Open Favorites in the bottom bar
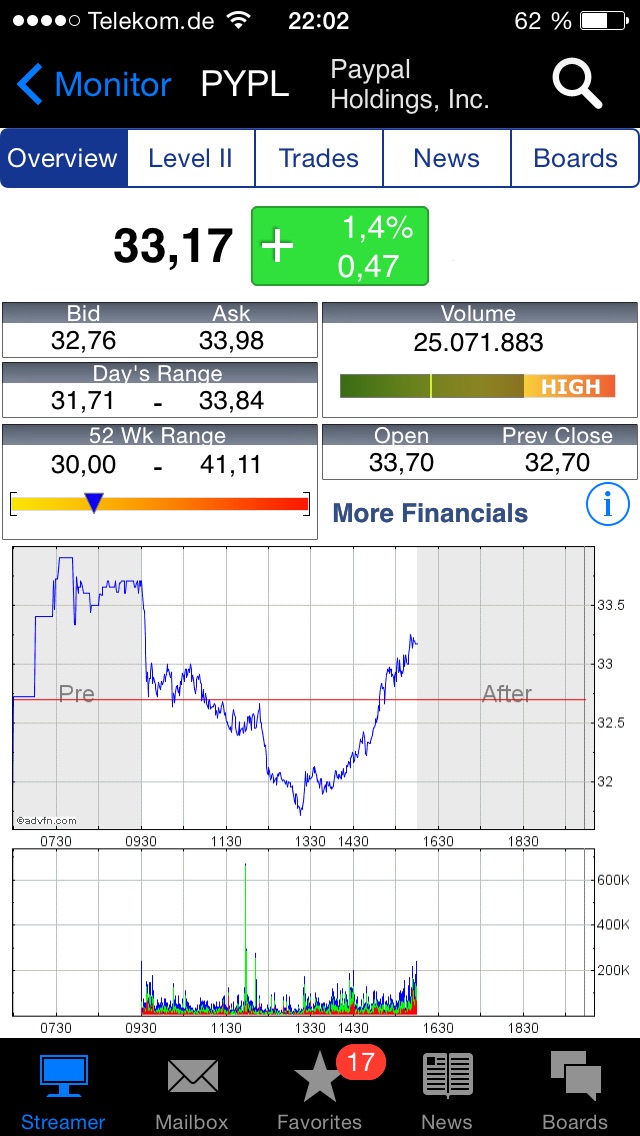The height and width of the screenshot is (1136, 640). click(320, 1088)
